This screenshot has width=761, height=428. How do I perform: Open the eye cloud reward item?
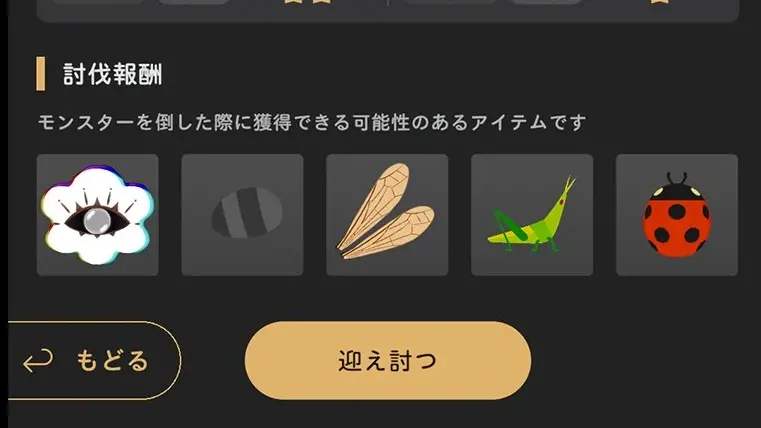click(97, 215)
